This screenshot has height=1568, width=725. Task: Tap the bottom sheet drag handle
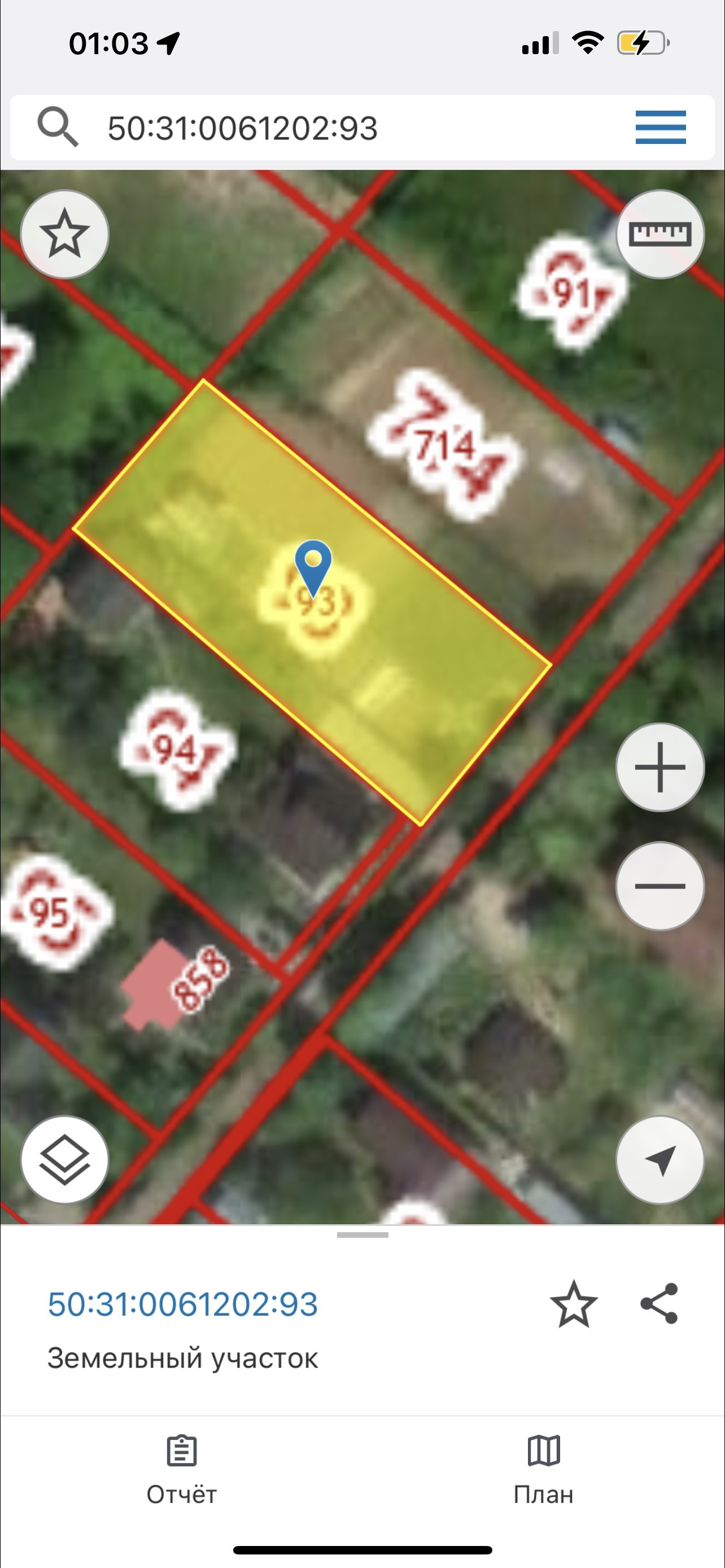coord(362,1235)
